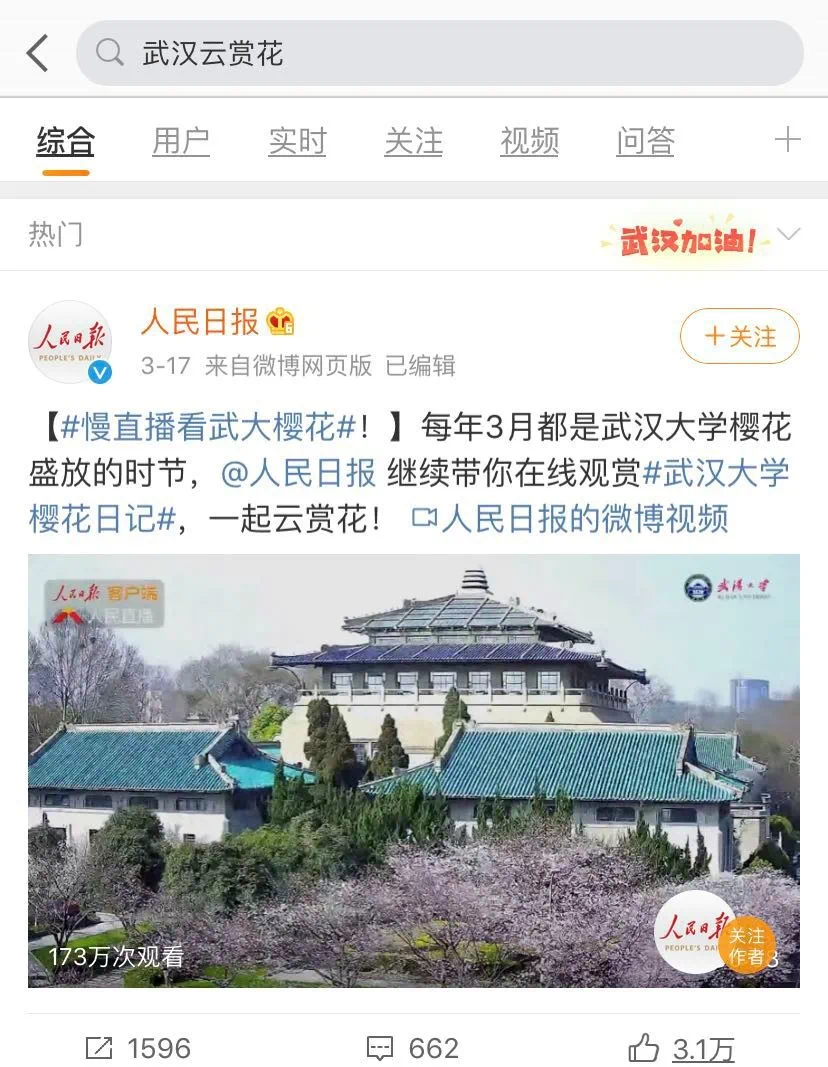Image resolution: width=828 pixels, height=1067 pixels.
Task: Follow 人民日报 with the +关注 button
Action: tap(739, 336)
